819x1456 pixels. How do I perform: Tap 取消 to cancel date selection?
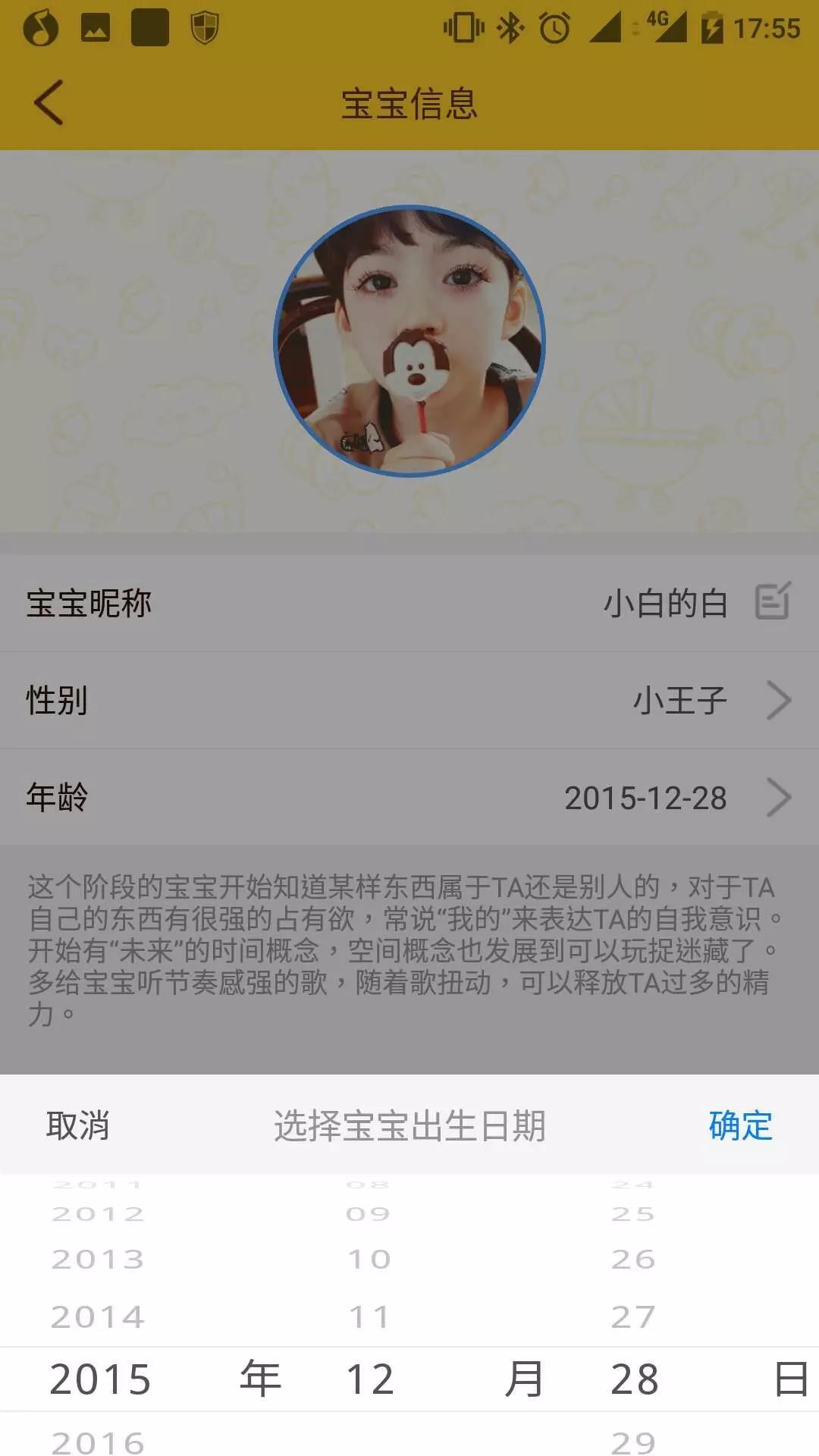[78, 1125]
